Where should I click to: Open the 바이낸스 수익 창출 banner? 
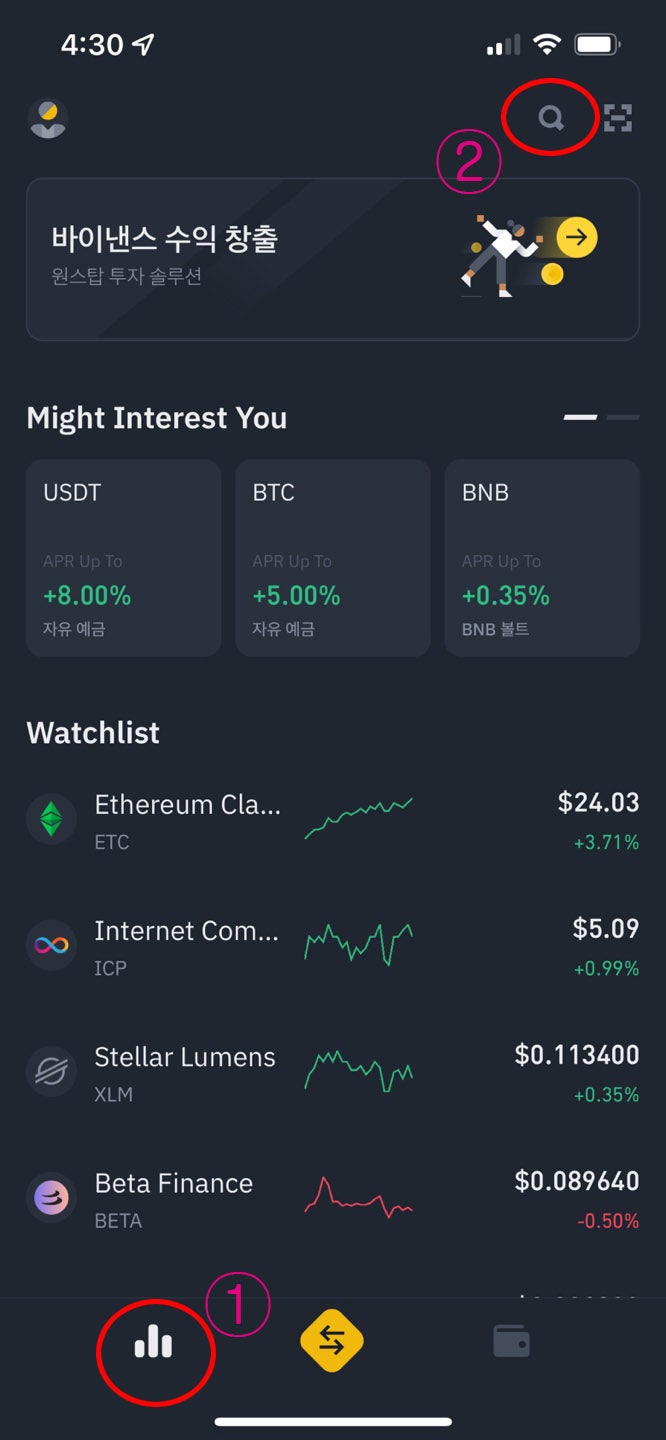(x=333, y=260)
